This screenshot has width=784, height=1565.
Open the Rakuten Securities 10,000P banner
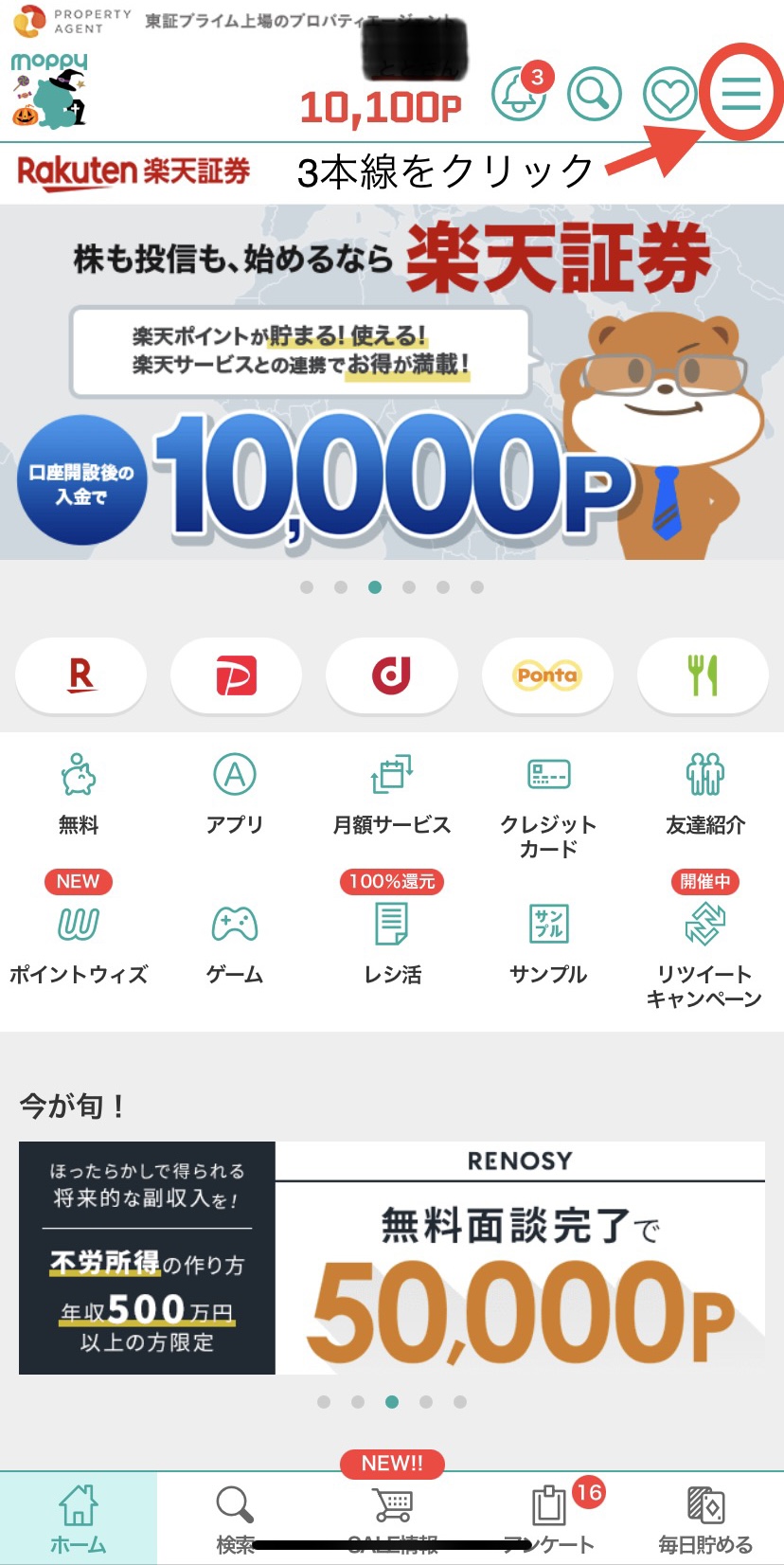pyautogui.click(x=392, y=382)
